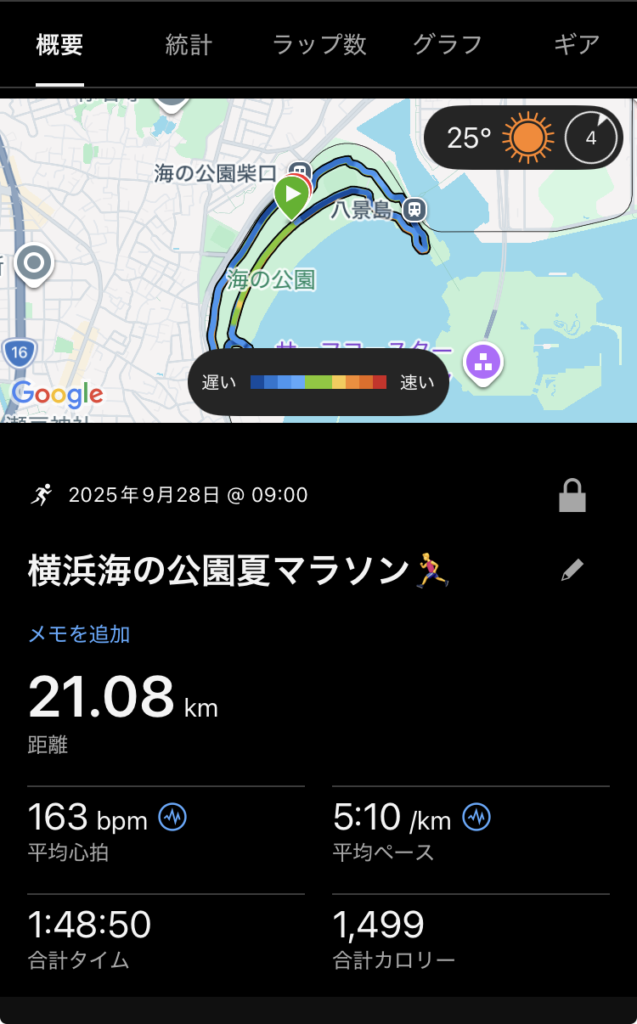Select the 概要 tab
This screenshot has width=637, height=1024.
(59, 45)
